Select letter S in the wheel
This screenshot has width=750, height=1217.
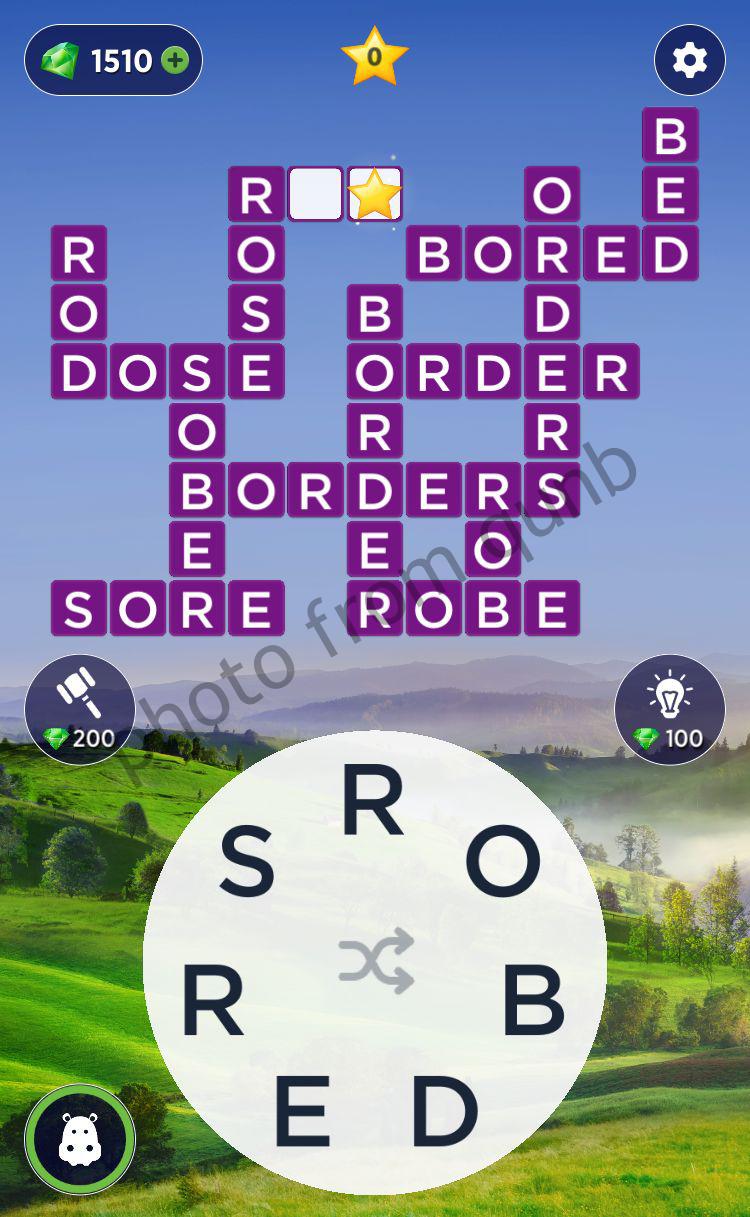pyautogui.click(x=247, y=864)
